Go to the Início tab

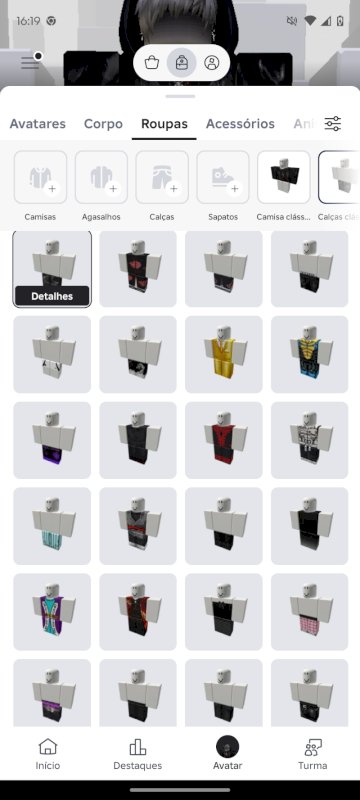[47, 754]
